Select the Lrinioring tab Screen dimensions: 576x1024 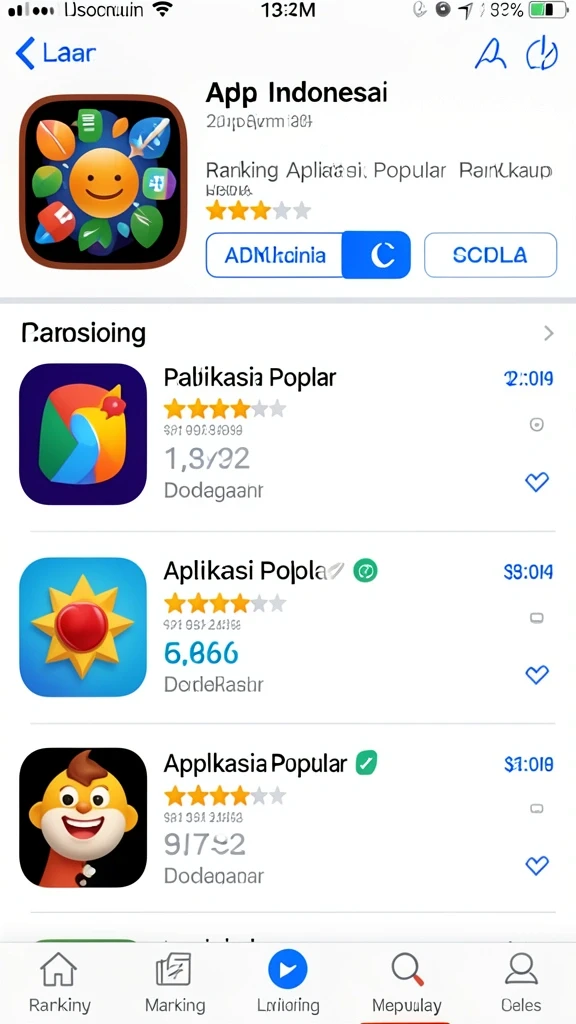pyautogui.click(x=288, y=982)
